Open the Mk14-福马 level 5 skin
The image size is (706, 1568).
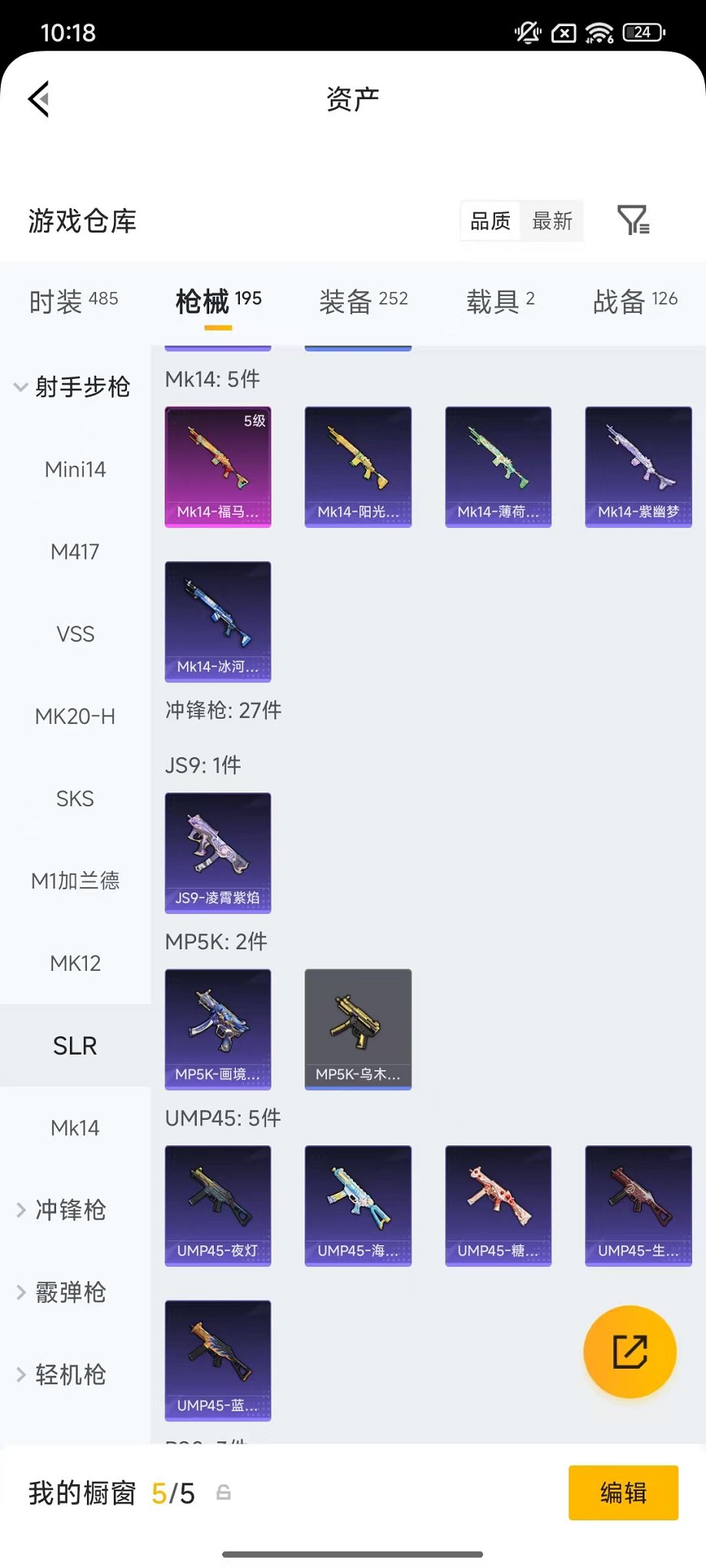pos(218,467)
